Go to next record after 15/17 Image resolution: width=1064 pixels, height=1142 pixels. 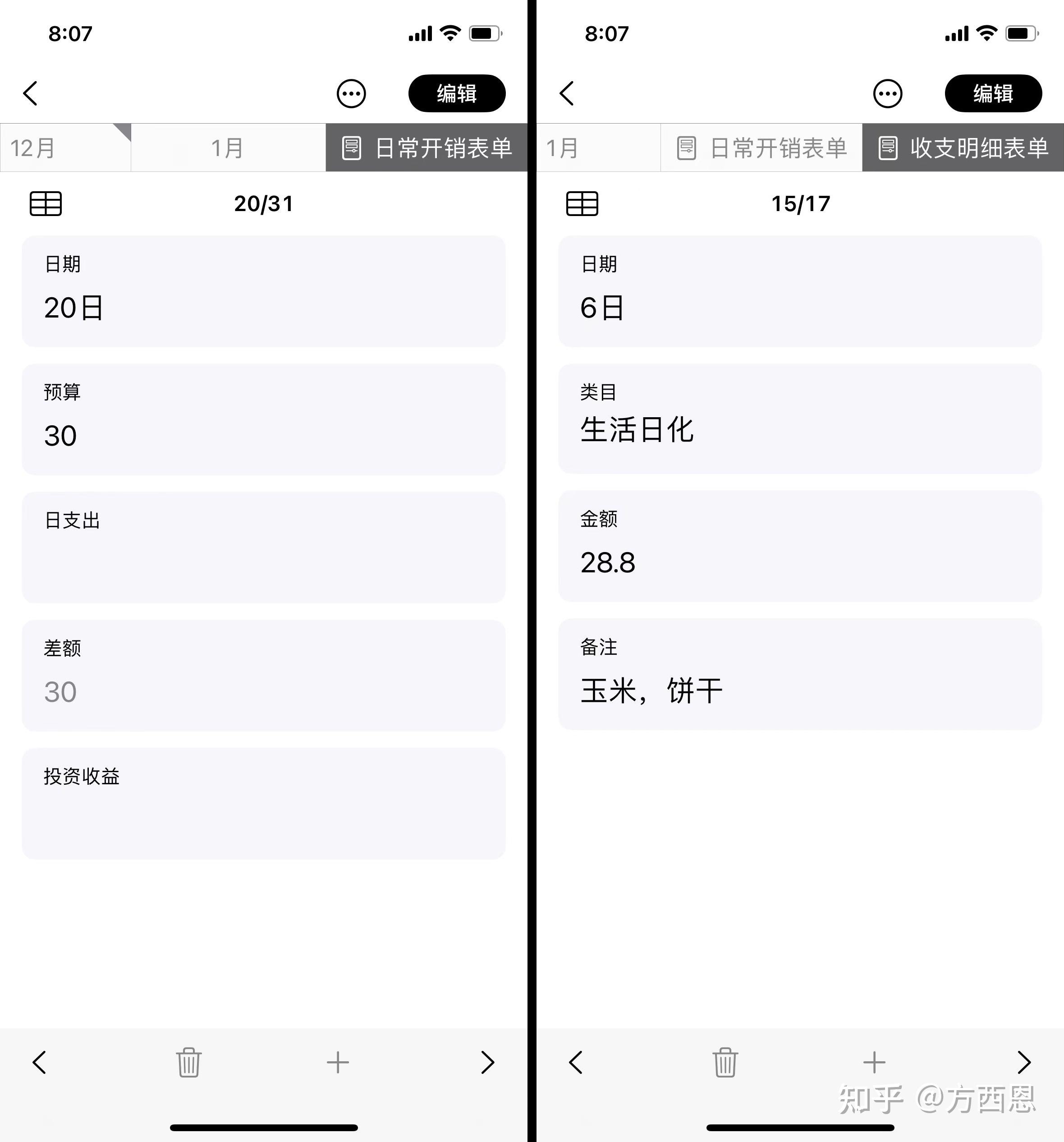click(1024, 1062)
